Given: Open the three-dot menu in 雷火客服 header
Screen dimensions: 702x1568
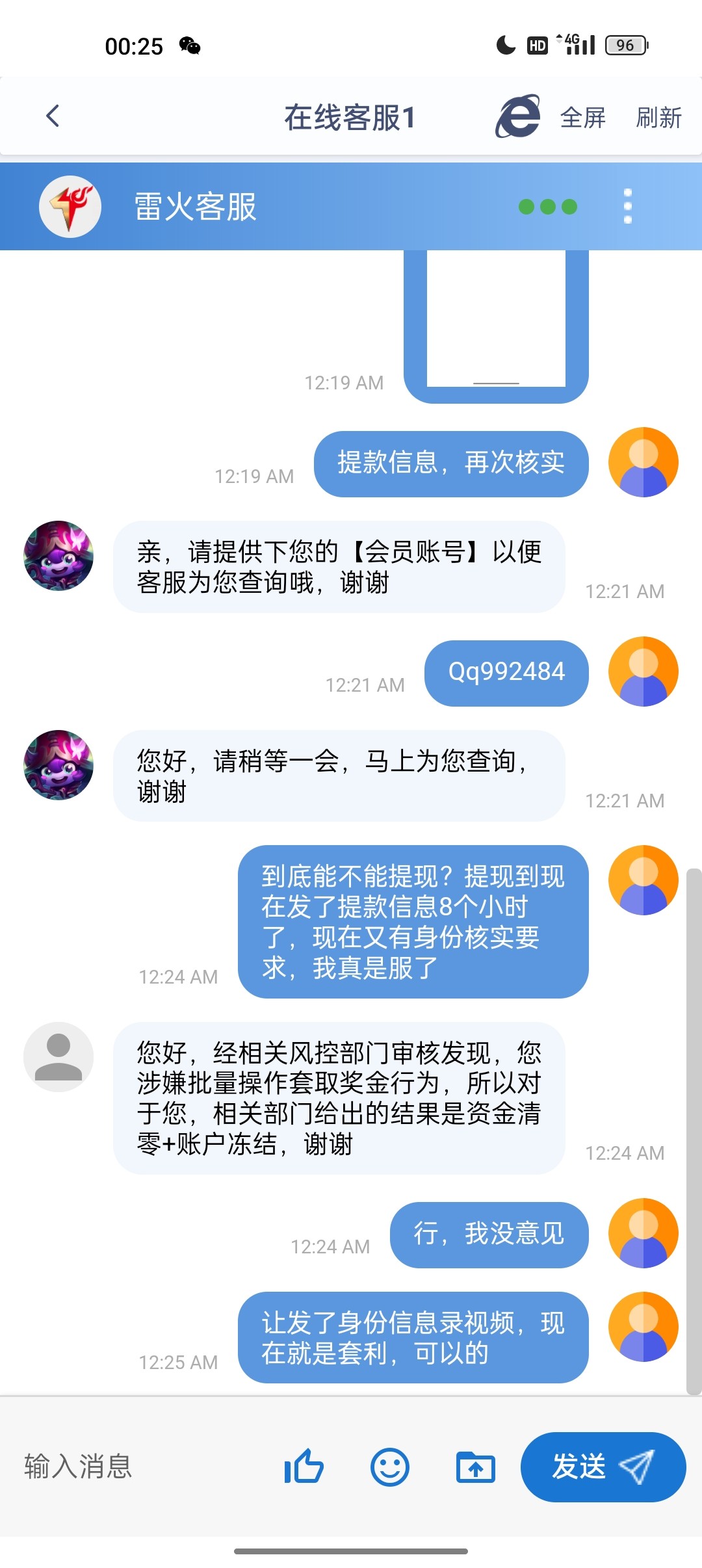Looking at the screenshot, I should (627, 207).
